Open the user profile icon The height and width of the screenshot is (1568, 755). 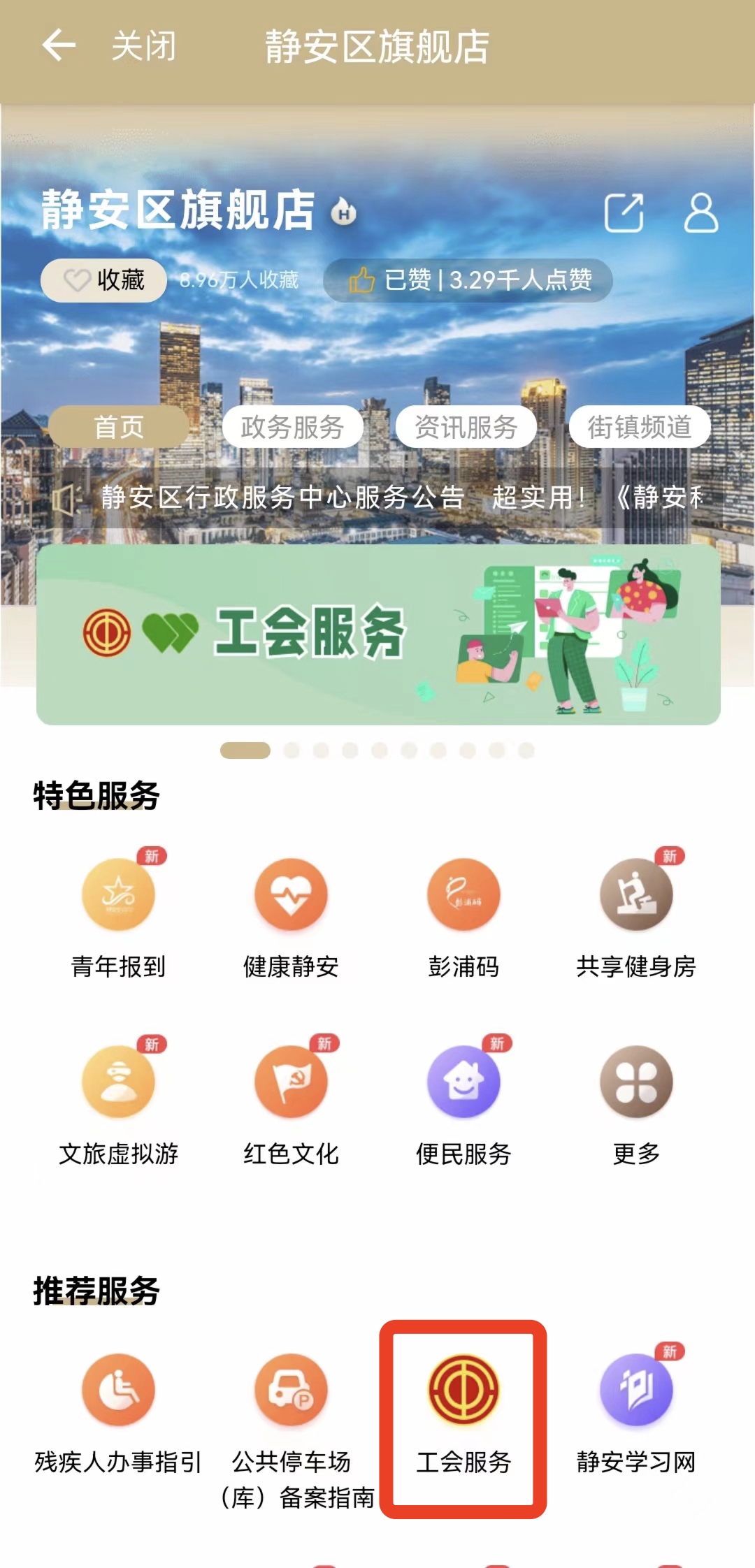pyautogui.click(x=700, y=212)
